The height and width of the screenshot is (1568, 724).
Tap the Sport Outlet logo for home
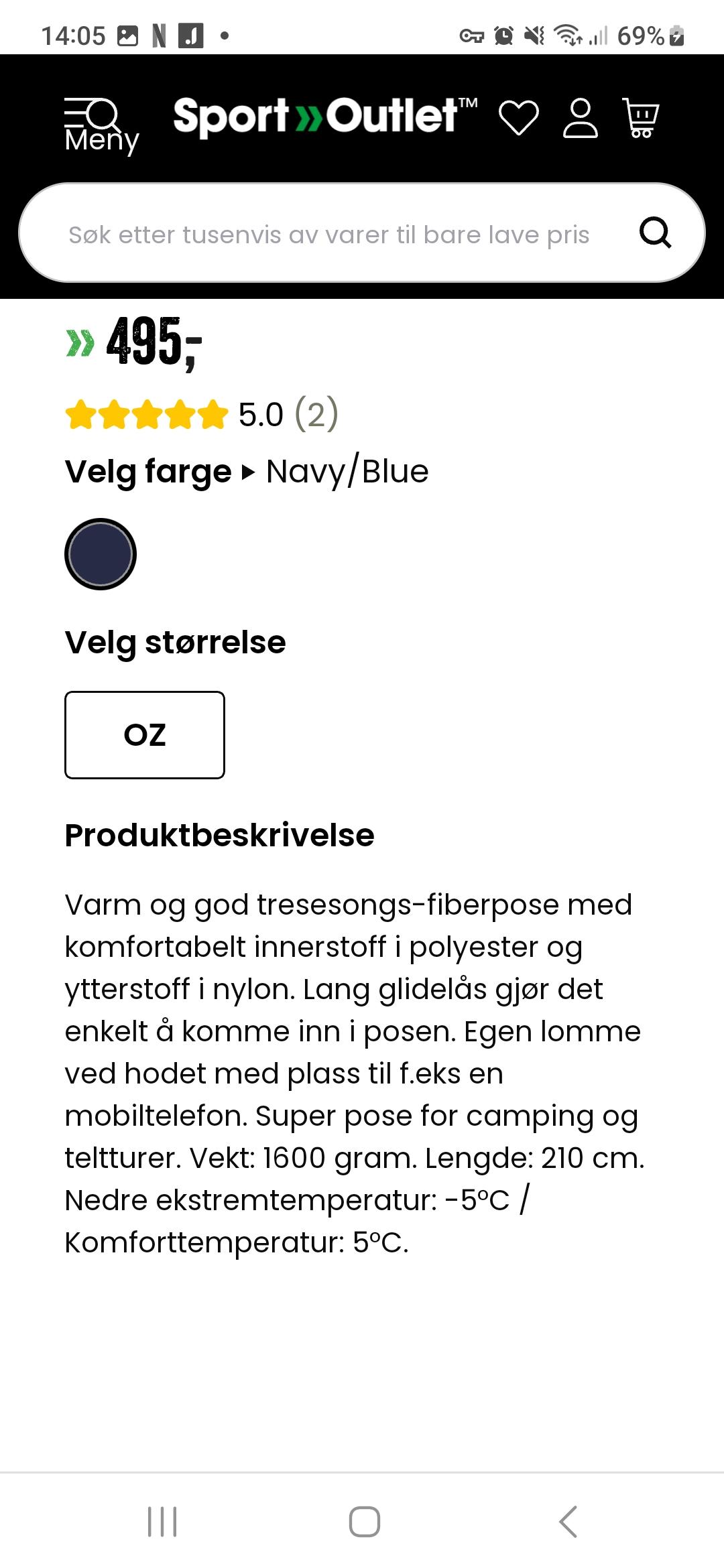(x=325, y=117)
